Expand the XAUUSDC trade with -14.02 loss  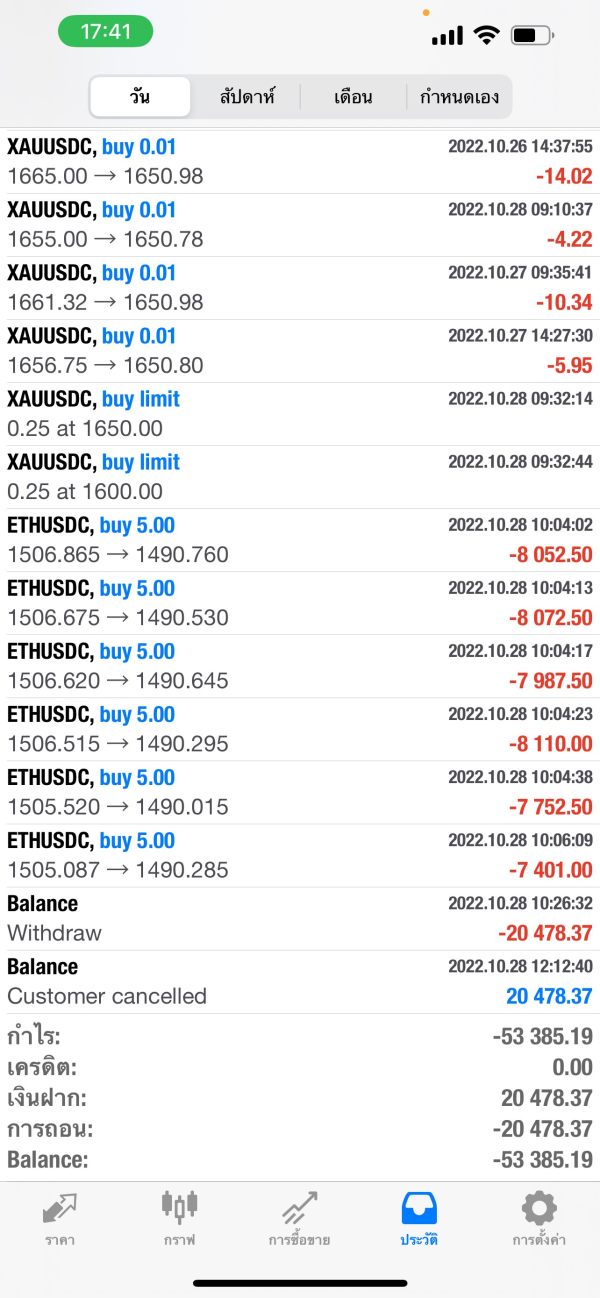click(x=300, y=162)
